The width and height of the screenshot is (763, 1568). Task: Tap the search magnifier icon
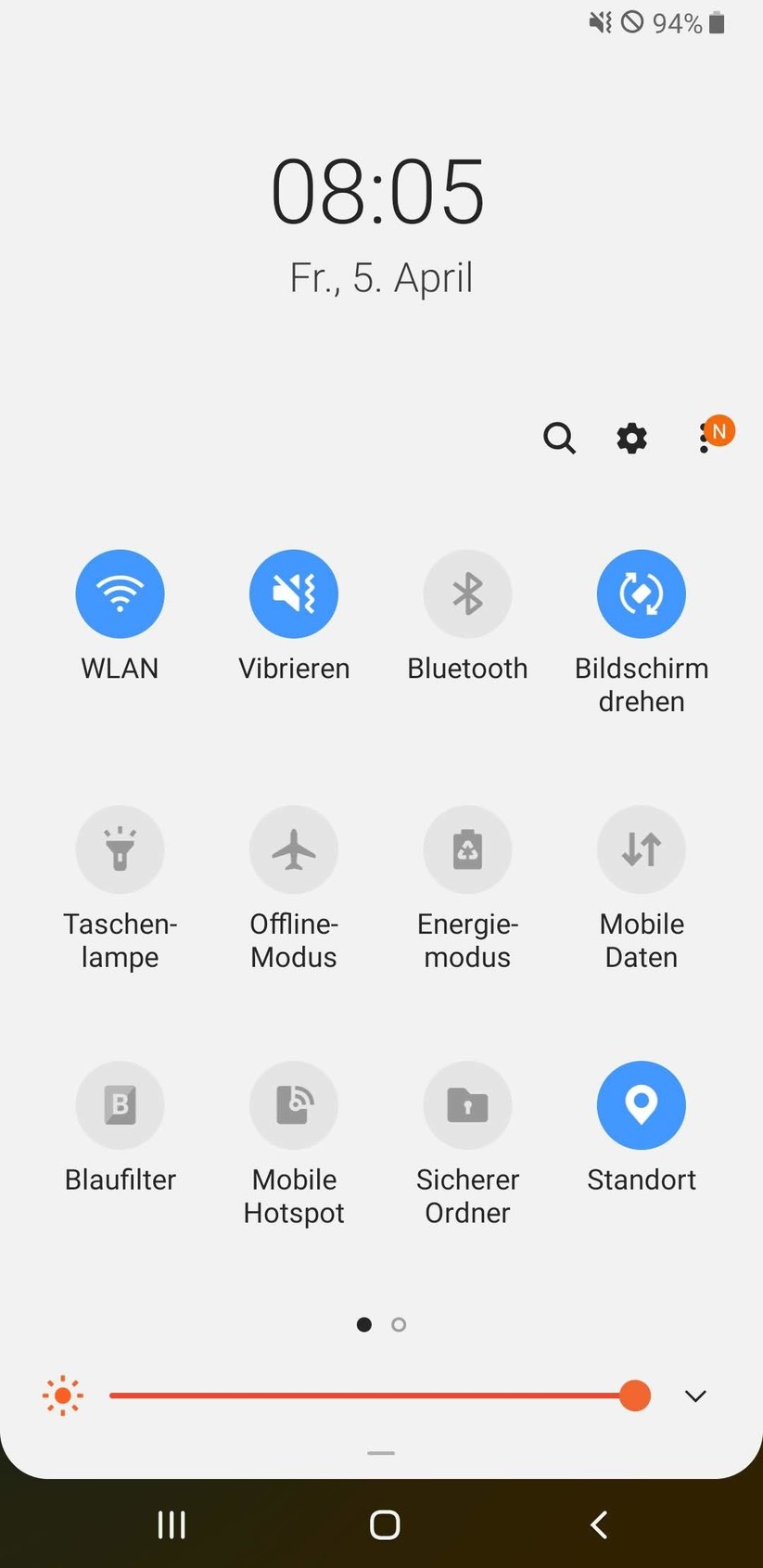[558, 439]
